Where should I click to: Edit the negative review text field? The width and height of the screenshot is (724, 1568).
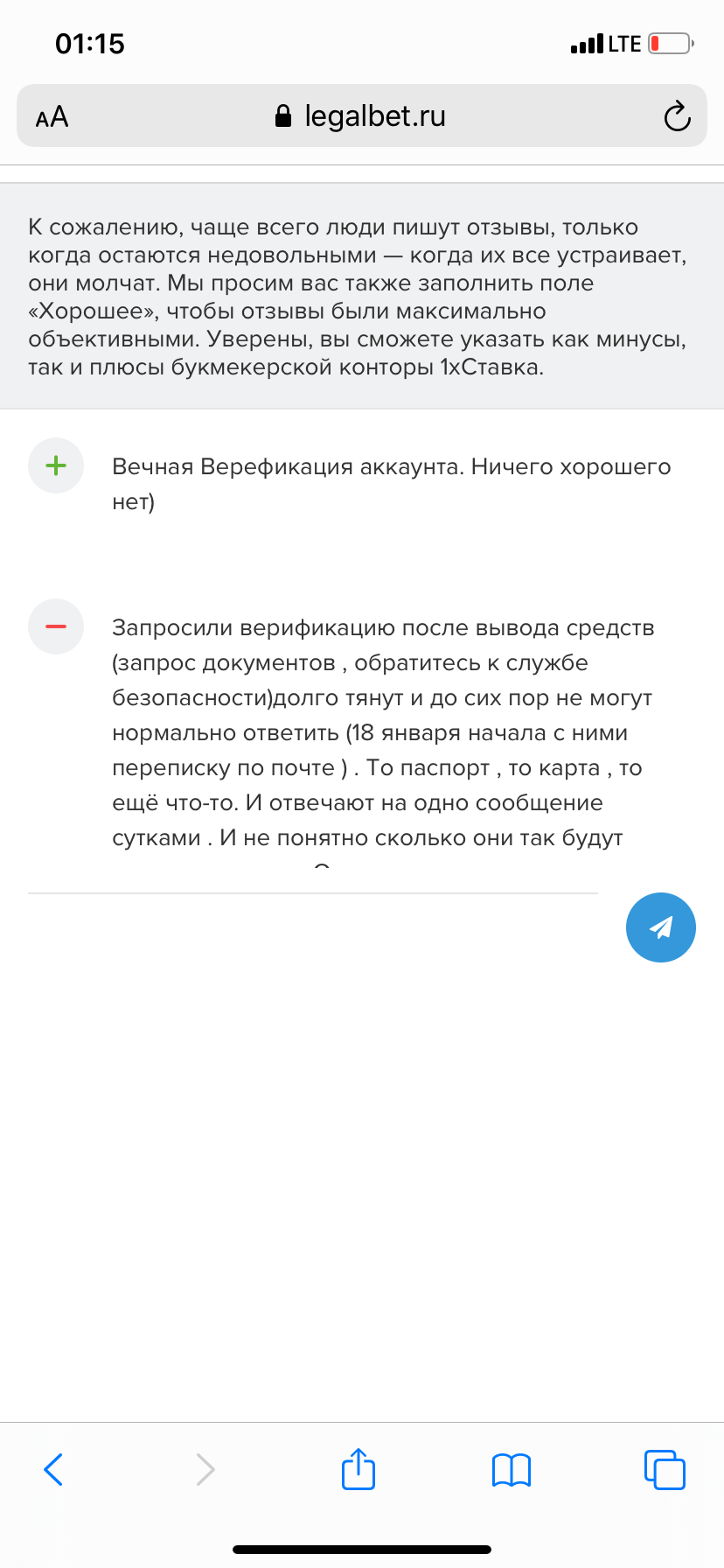[x=383, y=732]
